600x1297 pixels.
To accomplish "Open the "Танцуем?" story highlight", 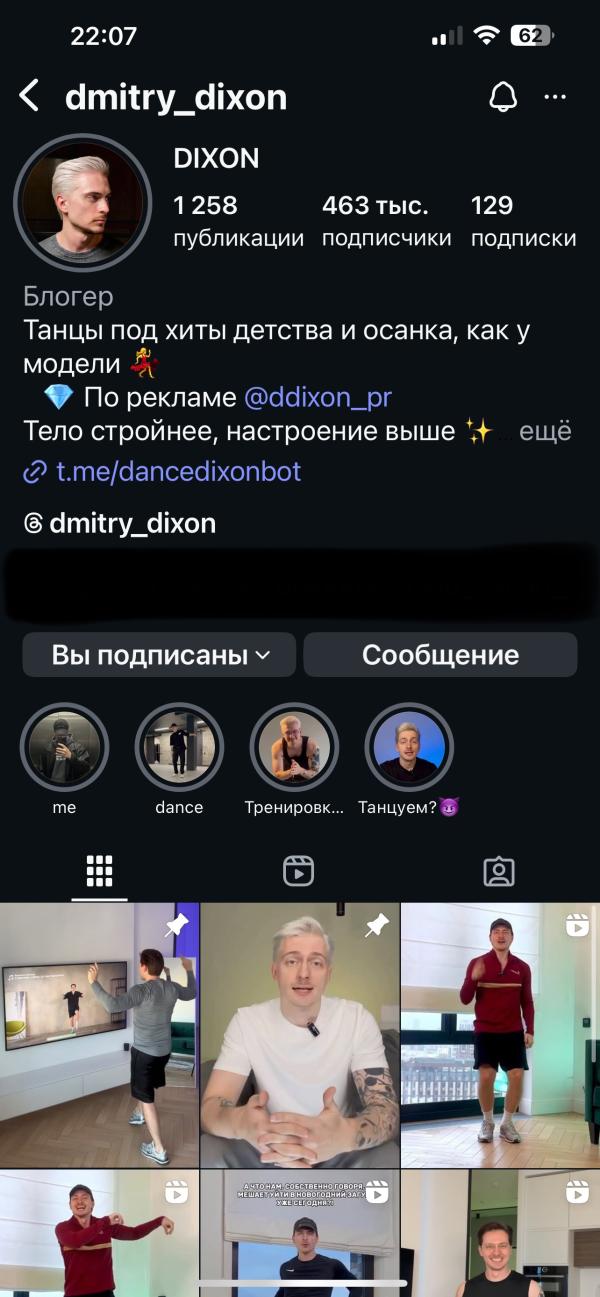I will coord(409,747).
